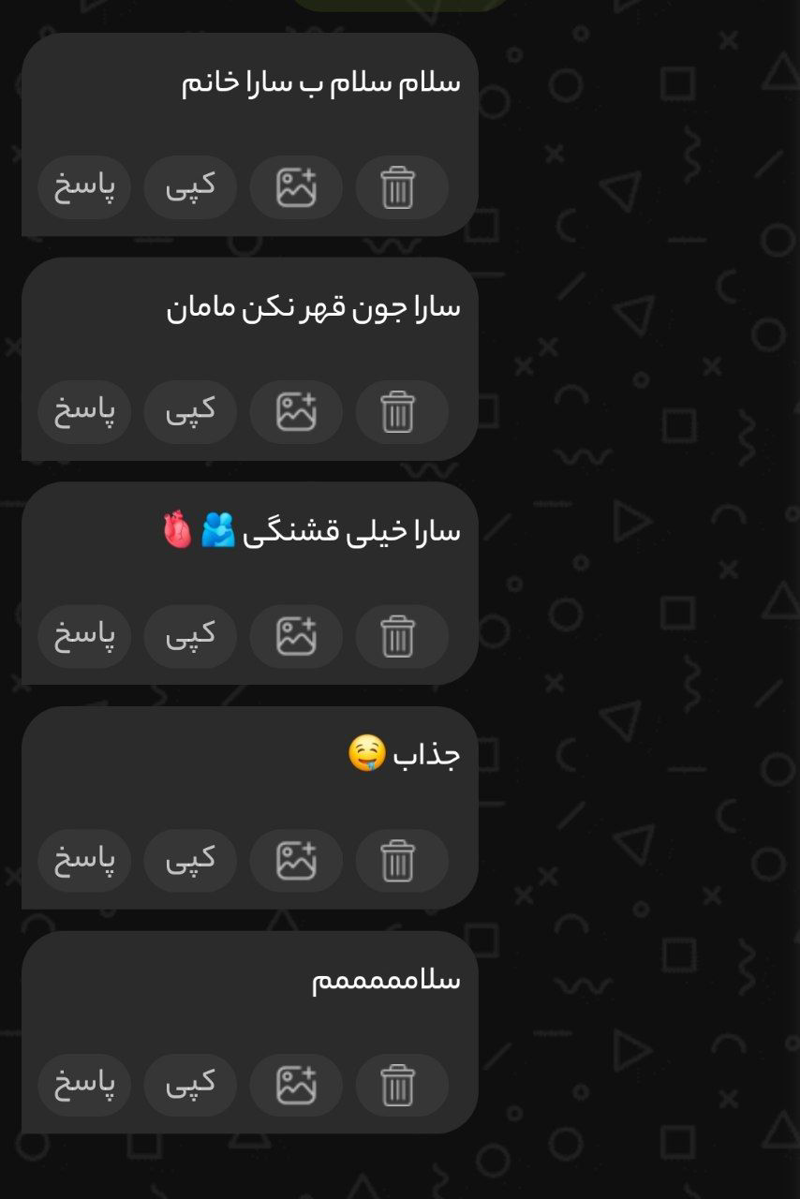Image resolution: width=800 pixels, height=1199 pixels.
Task: Copy the 'جذاب' message
Action: point(190,860)
